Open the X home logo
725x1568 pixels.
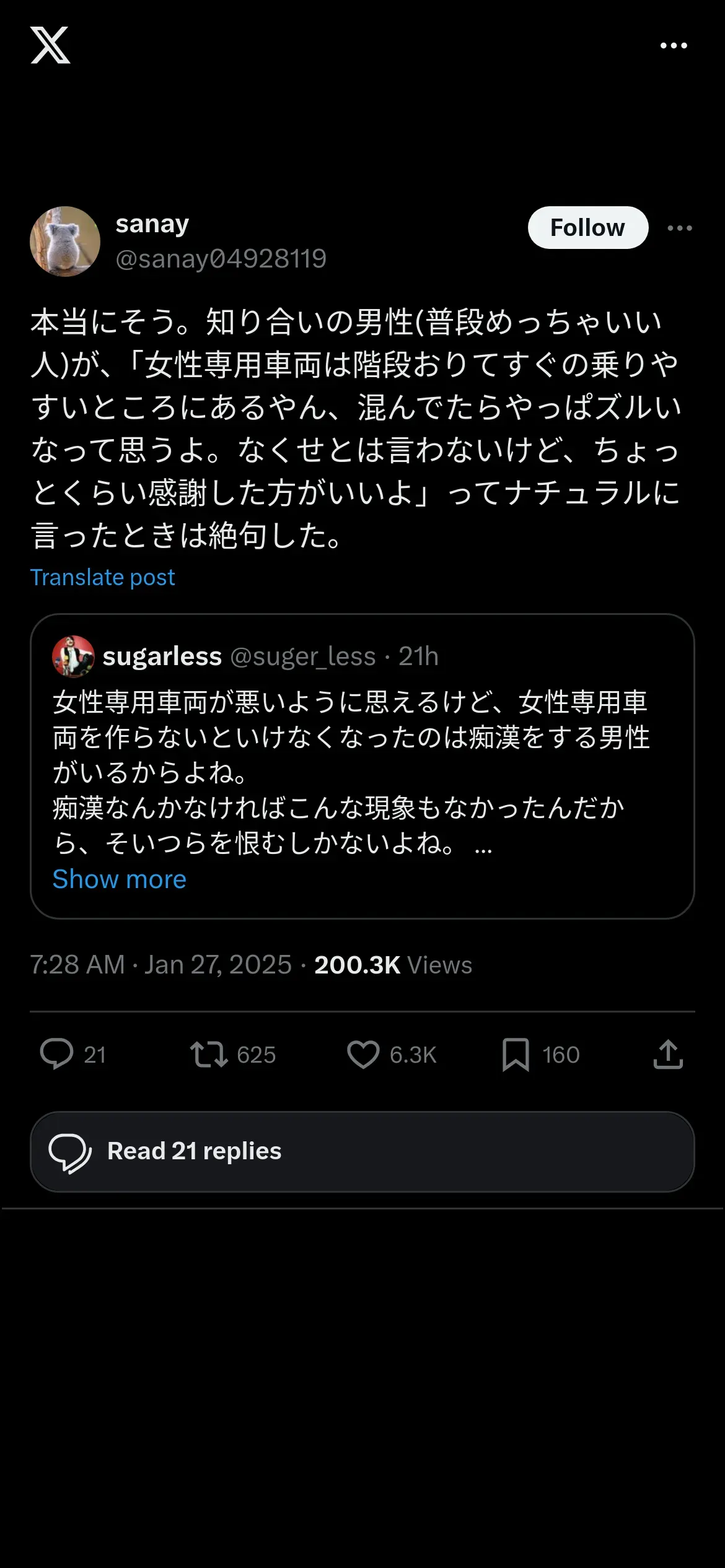(x=50, y=45)
